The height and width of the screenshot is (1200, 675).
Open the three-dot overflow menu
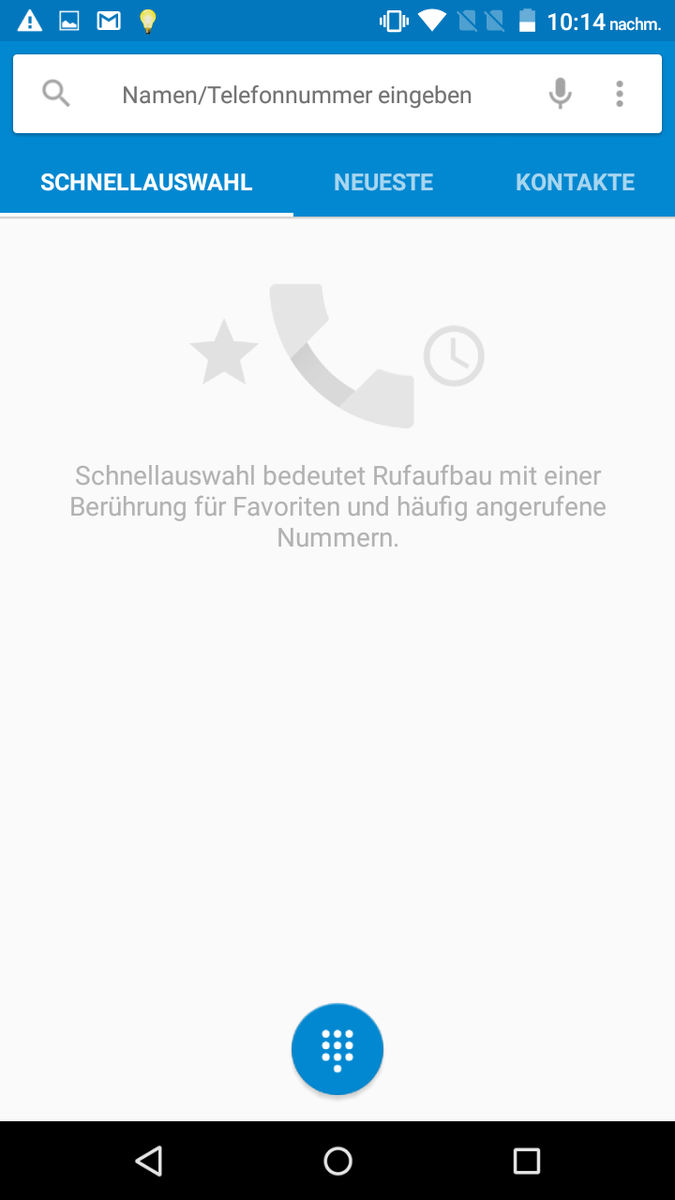click(620, 94)
